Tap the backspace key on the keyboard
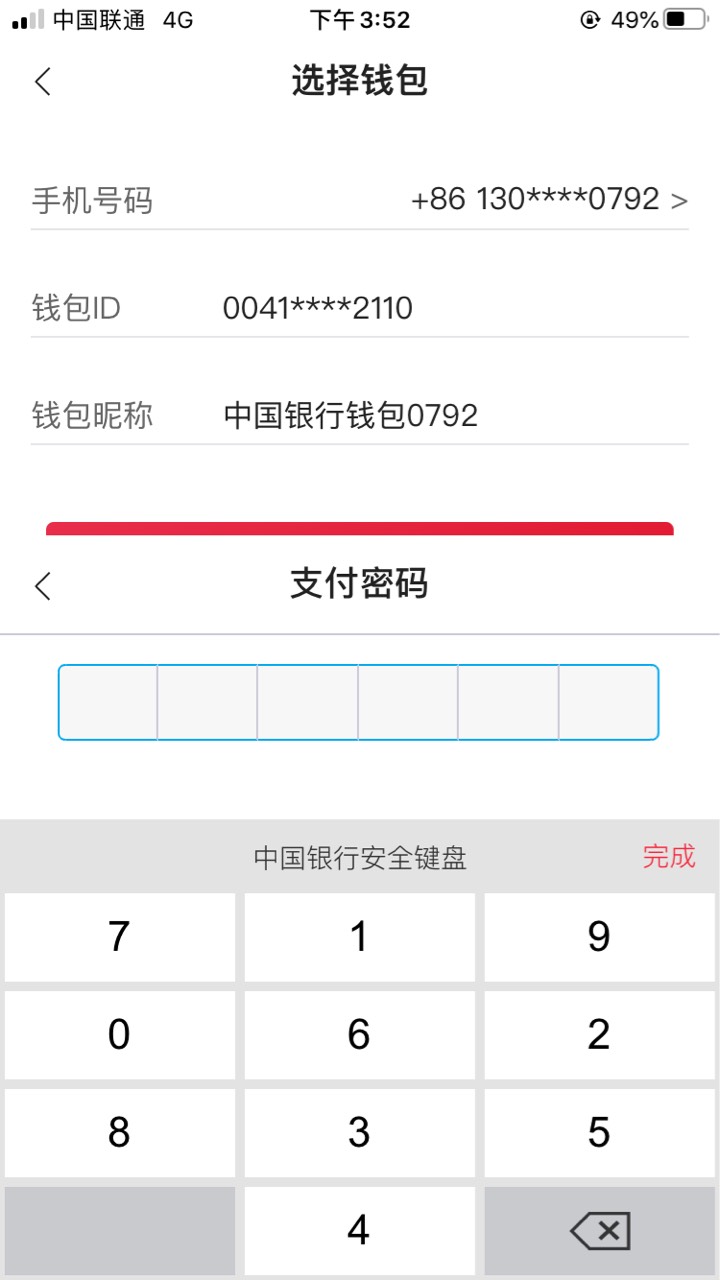This screenshot has width=720, height=1280. [598, 1230]
